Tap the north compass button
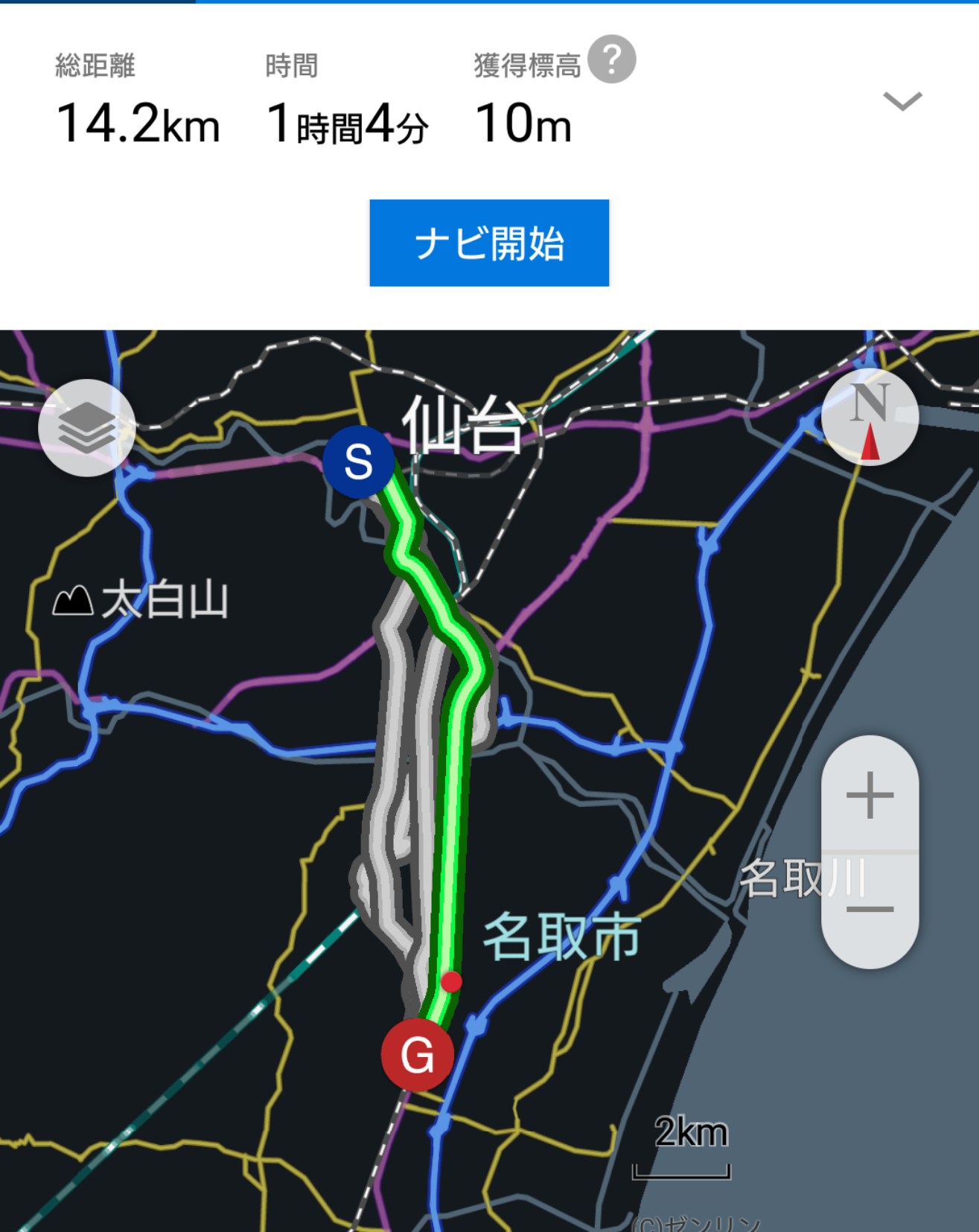979x1232 pixels. click(x=870, y=417)
